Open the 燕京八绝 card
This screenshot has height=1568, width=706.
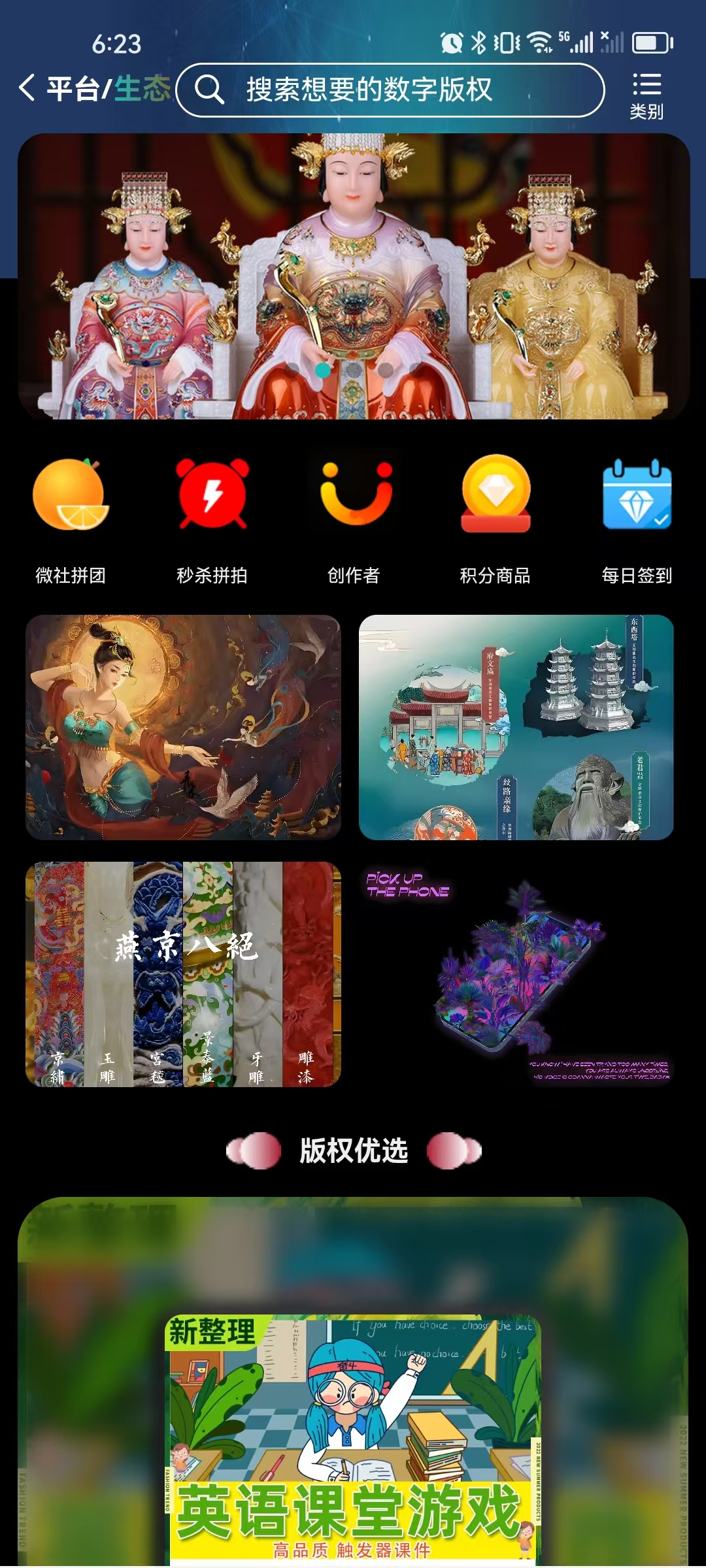183,974
